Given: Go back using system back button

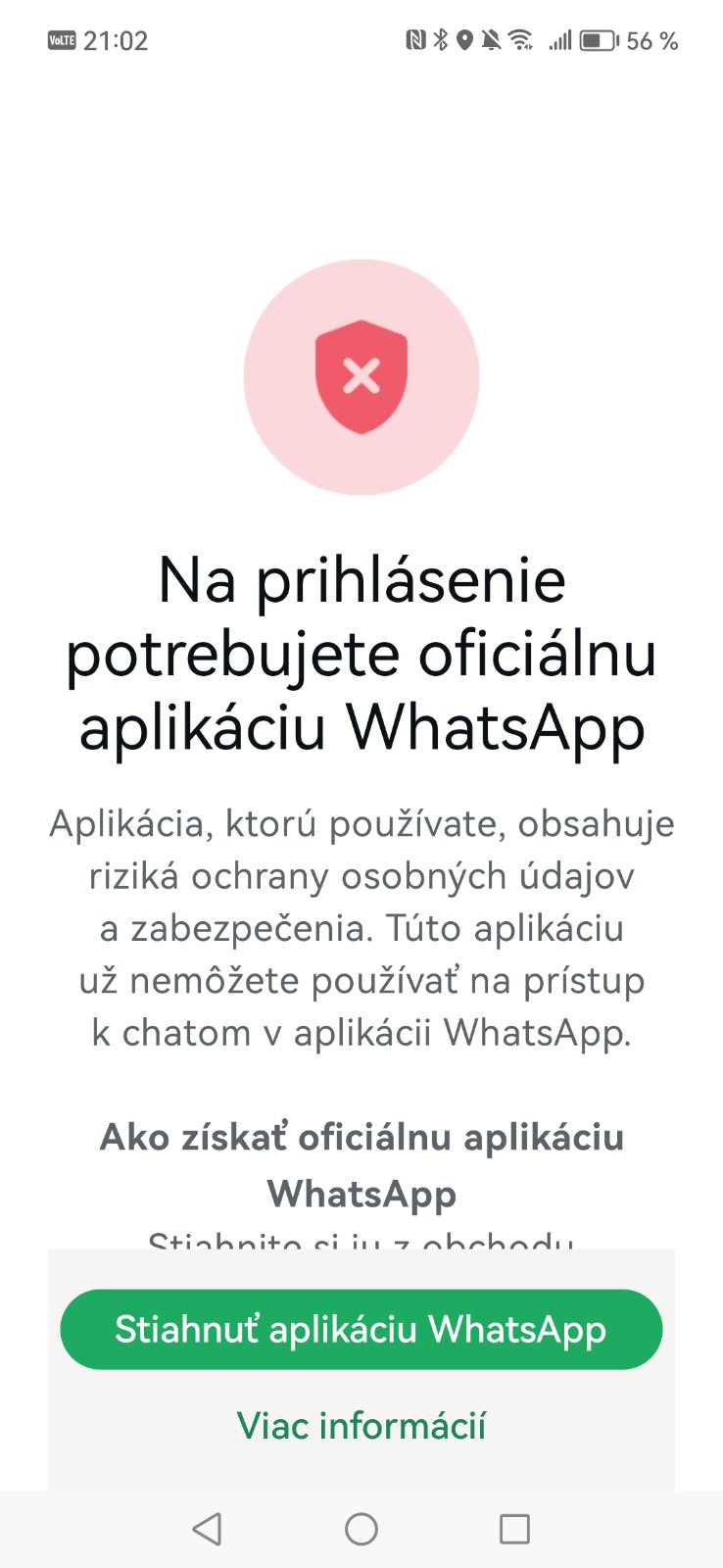Looking at the screenshot, I should 207,1529.
